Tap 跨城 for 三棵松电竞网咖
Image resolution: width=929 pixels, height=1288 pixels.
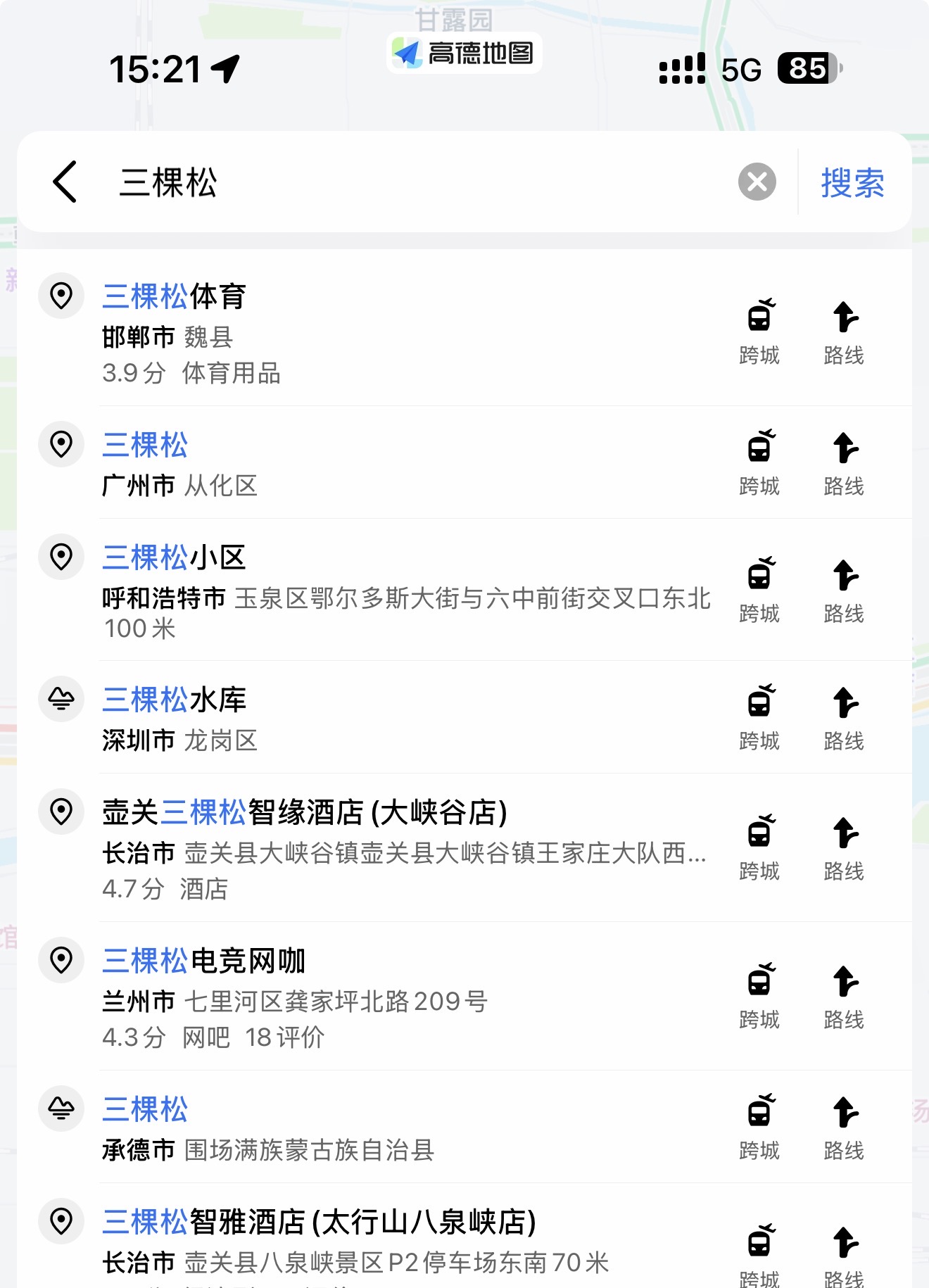(759, 997)
